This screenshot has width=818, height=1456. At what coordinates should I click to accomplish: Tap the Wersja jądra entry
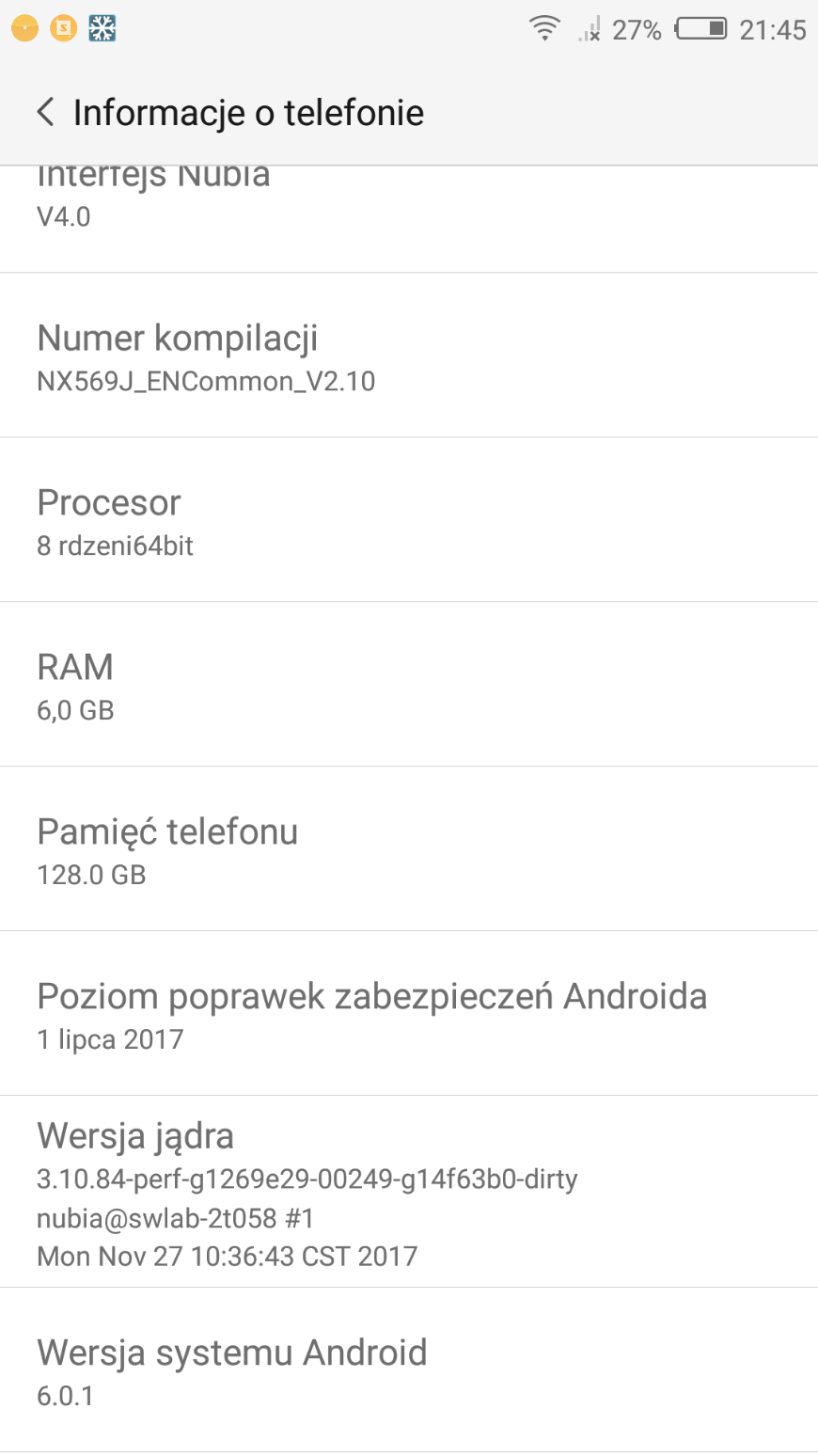point(409,1192)
